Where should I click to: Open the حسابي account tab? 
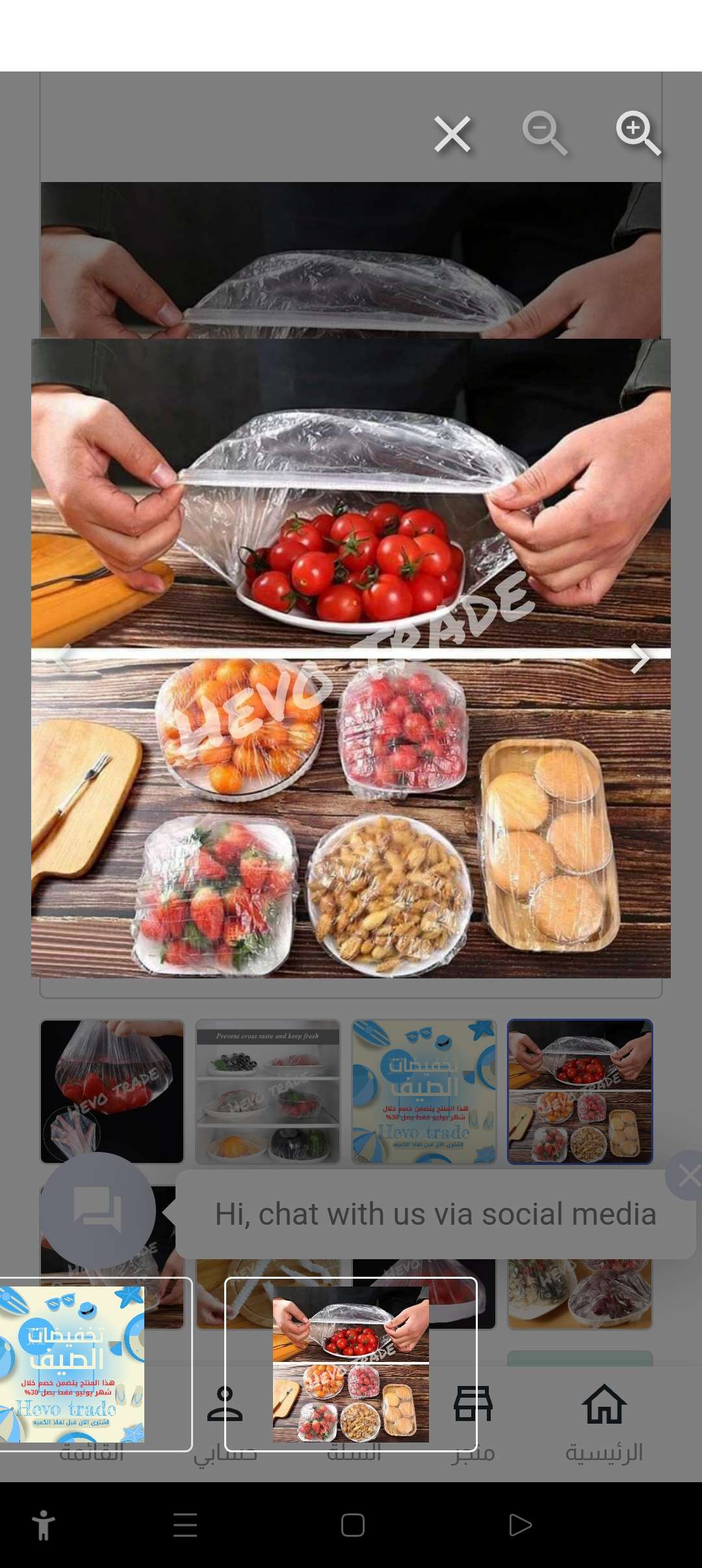pyautogui.click(x=225, y=1424)
